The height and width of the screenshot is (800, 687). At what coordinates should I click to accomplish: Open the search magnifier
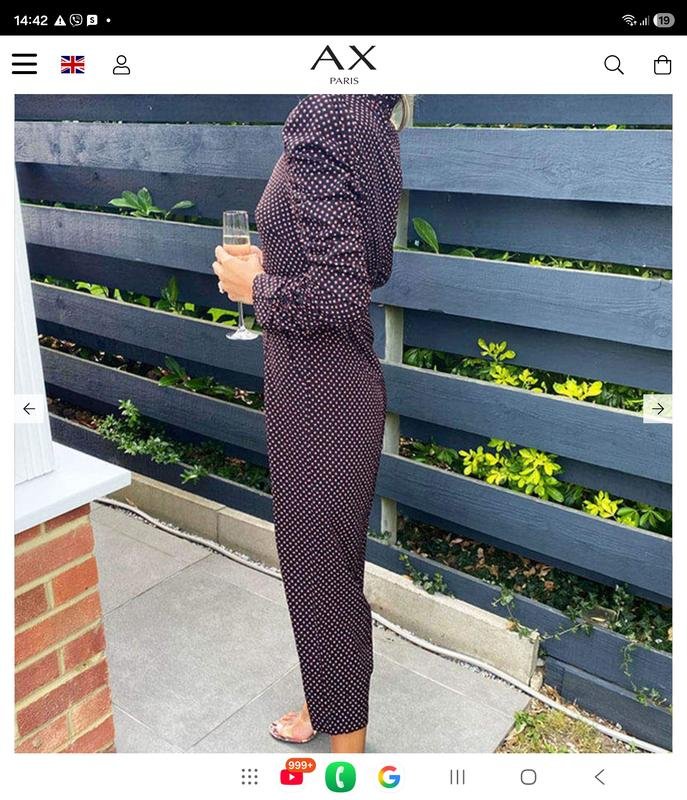(x=614, y=65)
